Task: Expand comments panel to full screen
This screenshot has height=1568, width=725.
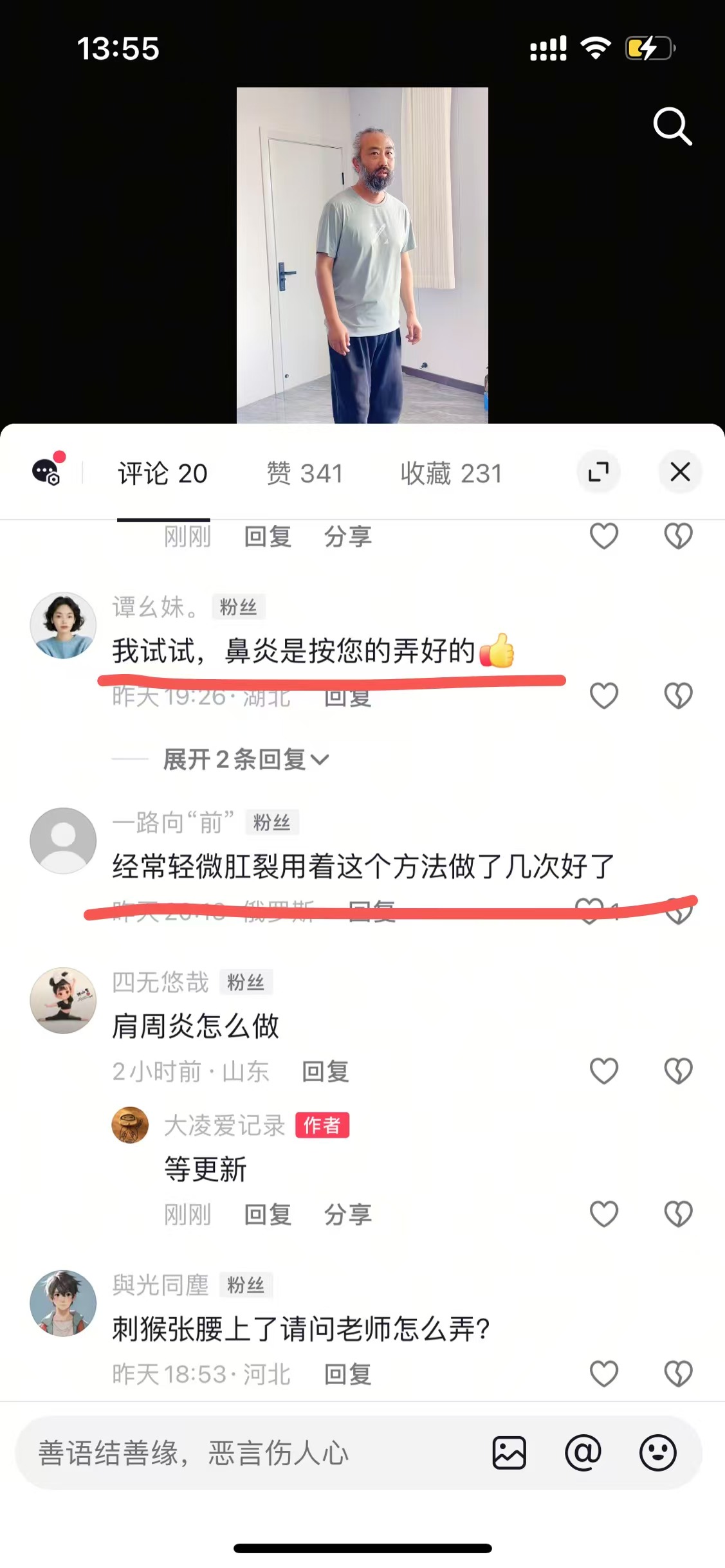Action: coord(598,472)
